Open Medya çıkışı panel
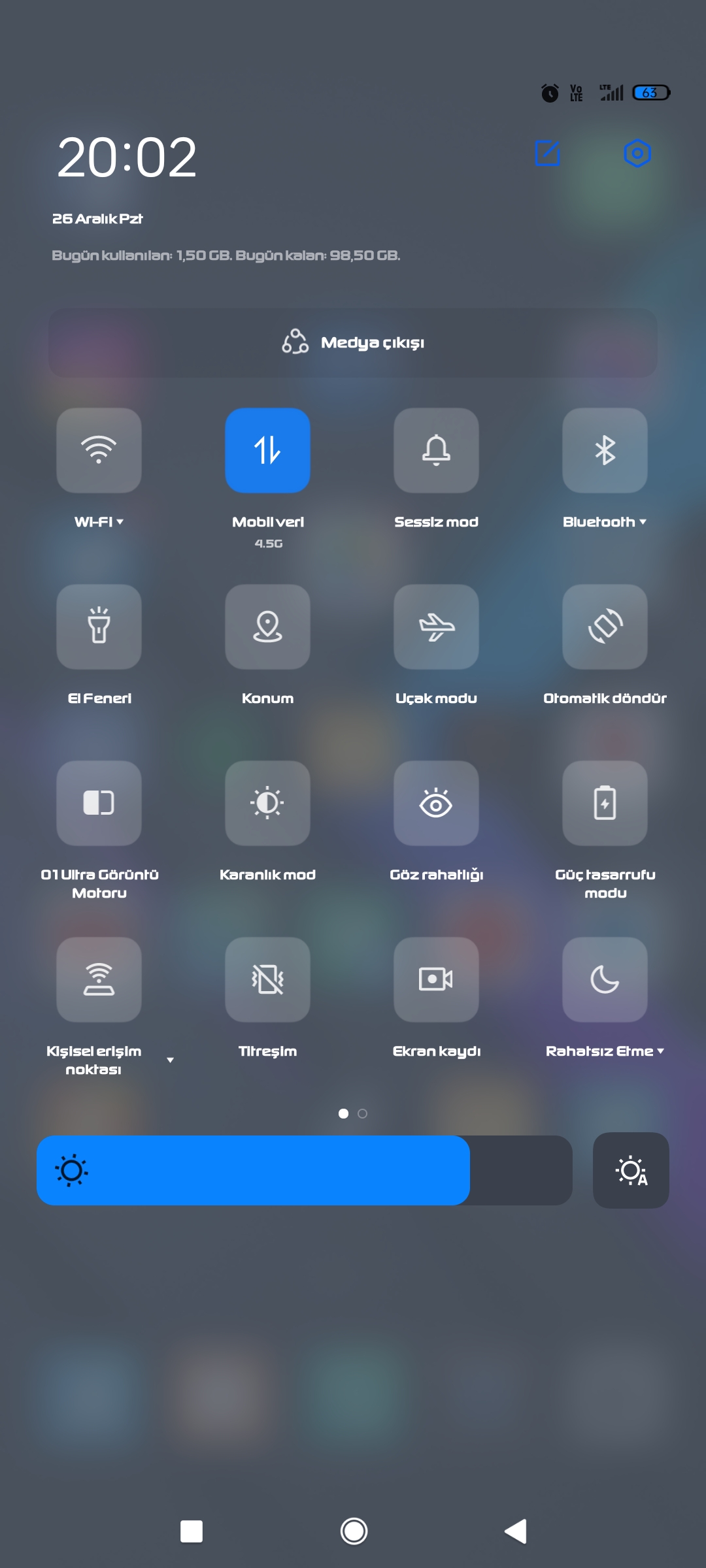The image size is (706, 1568). [x=353, y=342]
